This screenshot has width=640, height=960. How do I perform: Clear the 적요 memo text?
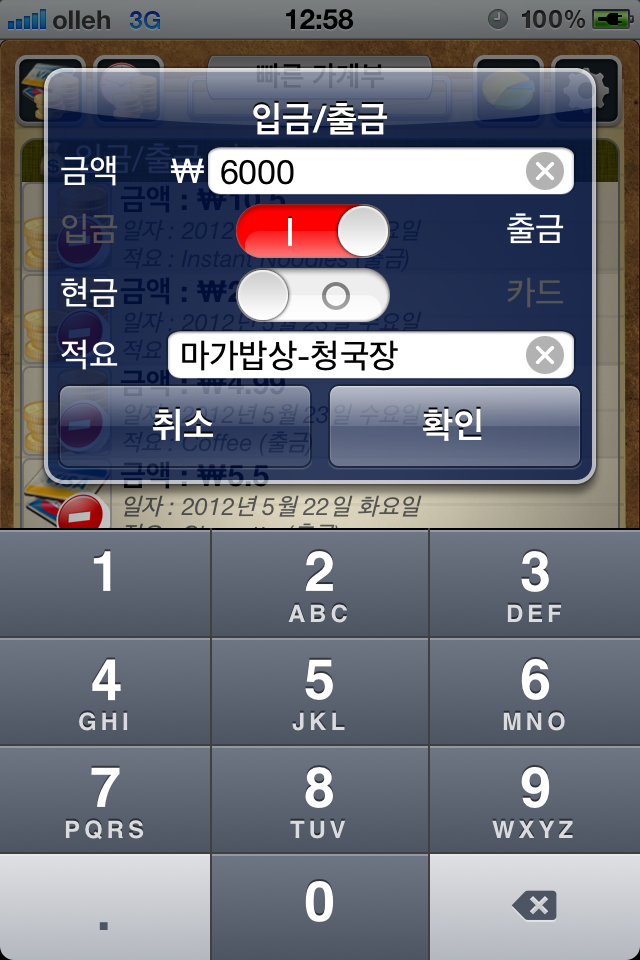(544, 355)
